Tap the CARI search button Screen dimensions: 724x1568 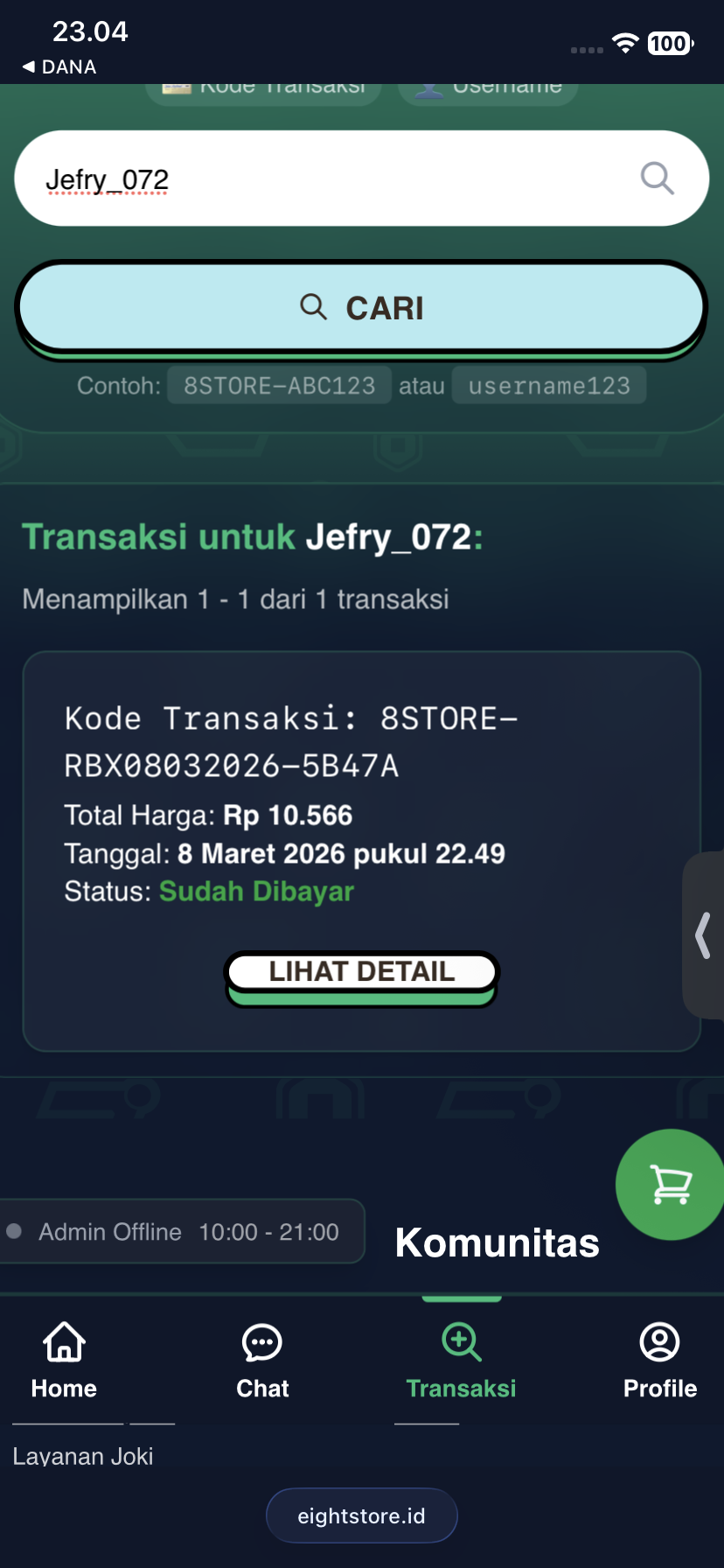pyautogui.click(x=361, y=308)
